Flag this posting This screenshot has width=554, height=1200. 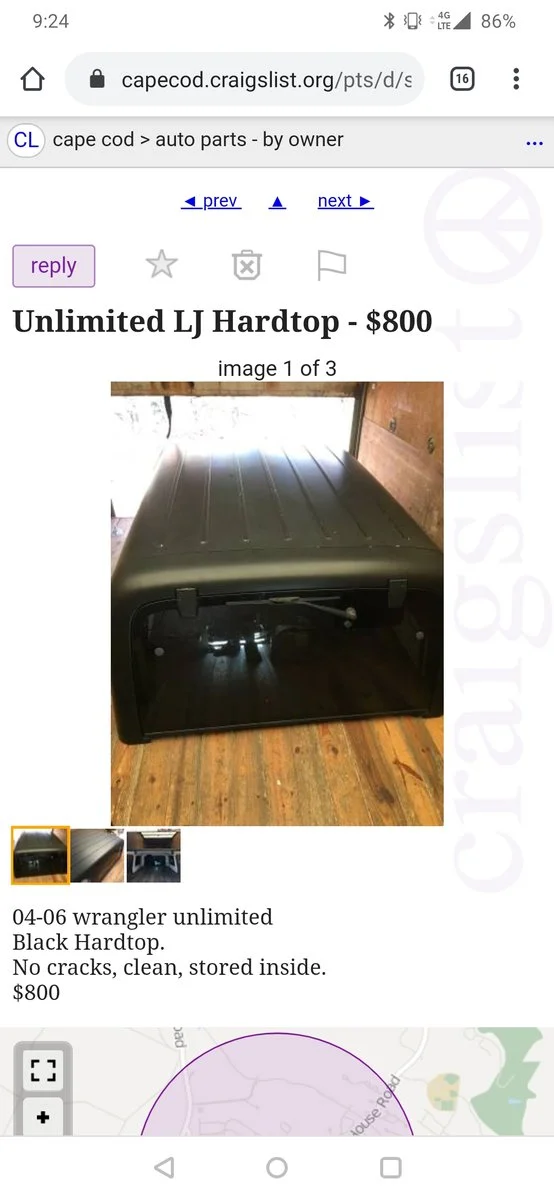[331, 265]
